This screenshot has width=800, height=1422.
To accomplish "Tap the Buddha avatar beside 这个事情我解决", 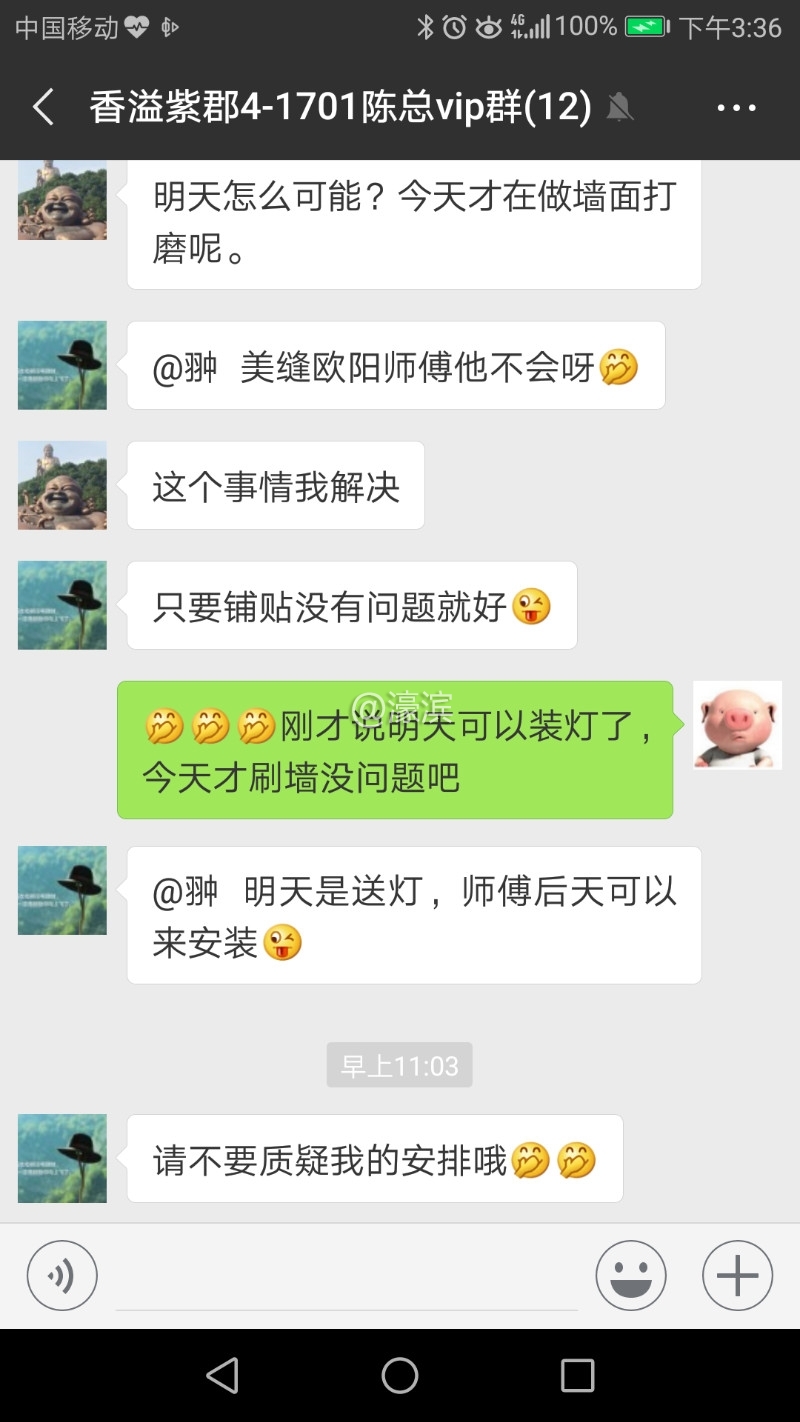I will (62, 485).
